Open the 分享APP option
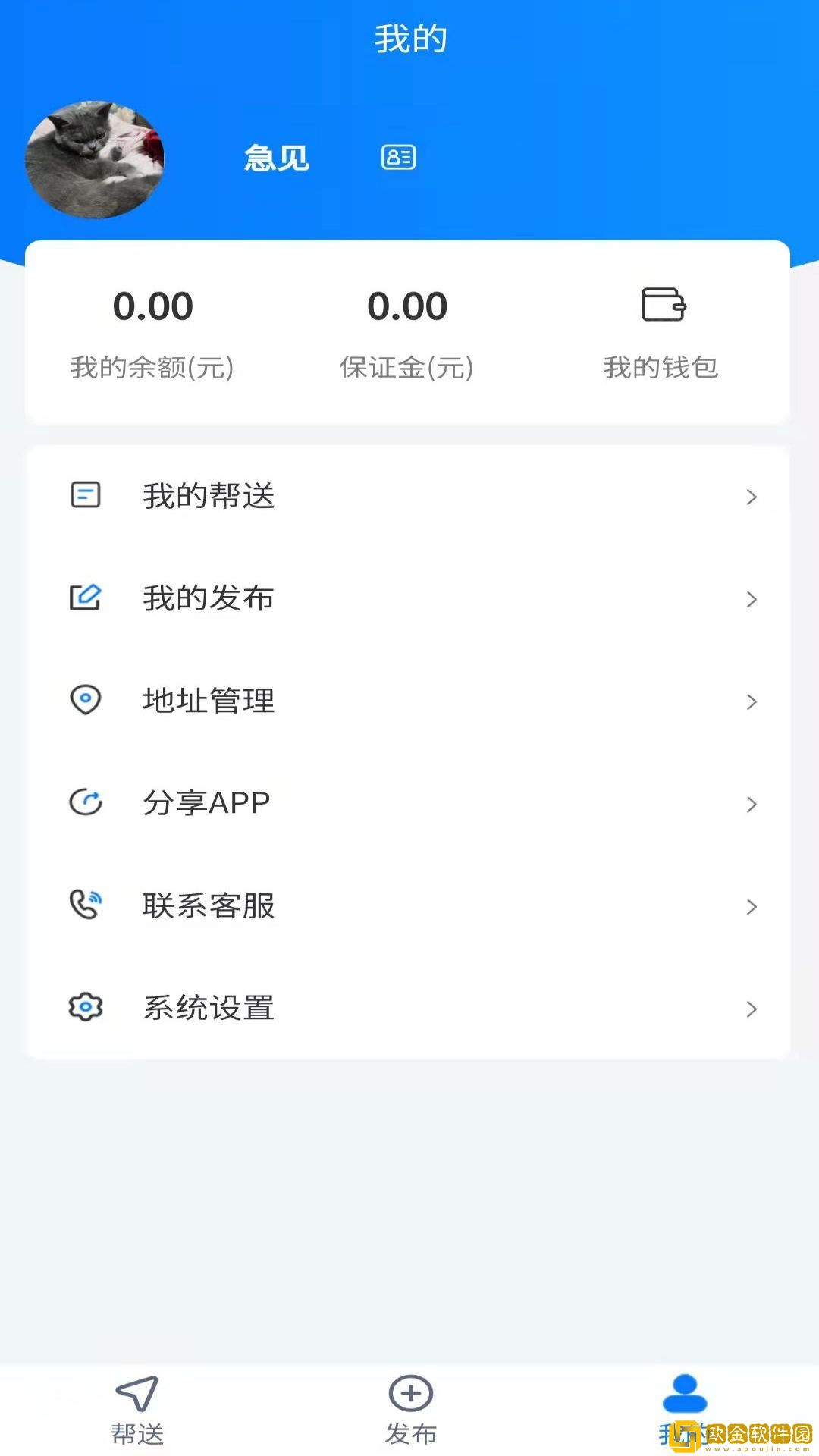Image resolution: width=819 pixels, height=1456 pixels. point(206,803)
